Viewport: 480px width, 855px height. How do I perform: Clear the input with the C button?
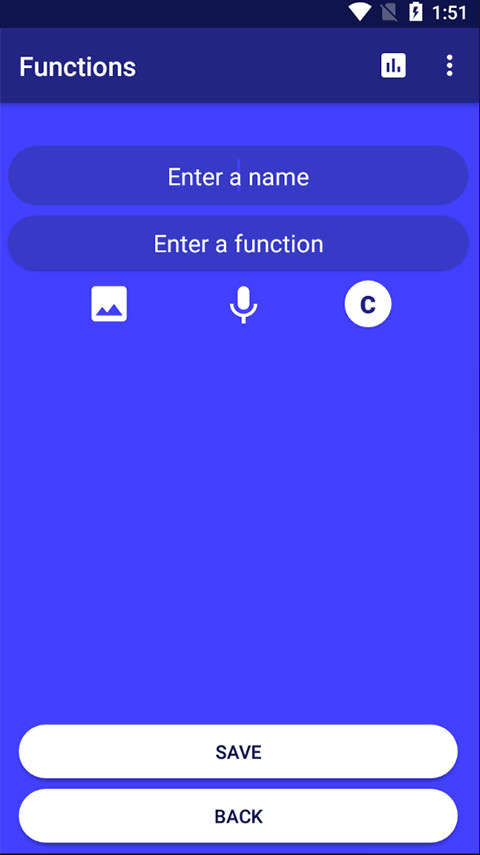(368, 304)
